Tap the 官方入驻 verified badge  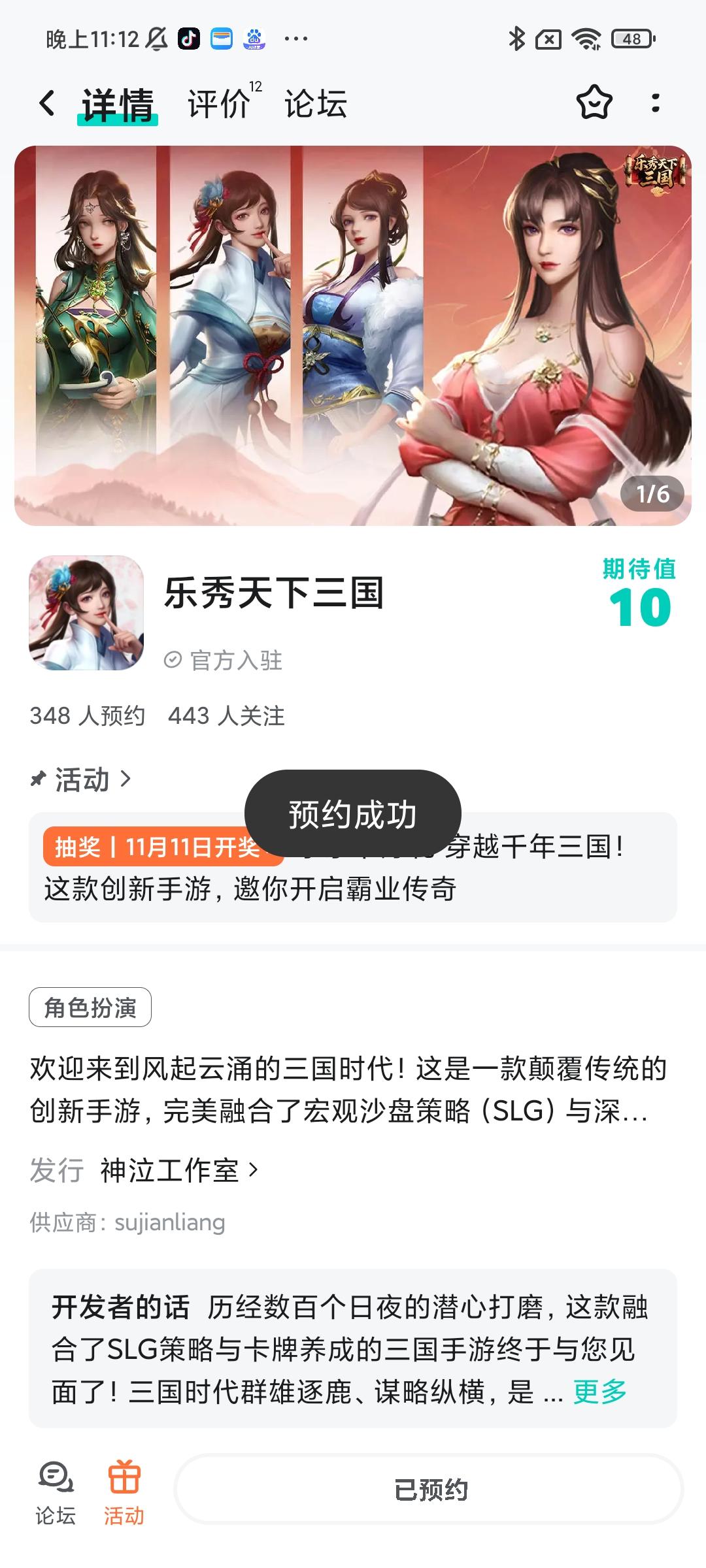[226, 660]
